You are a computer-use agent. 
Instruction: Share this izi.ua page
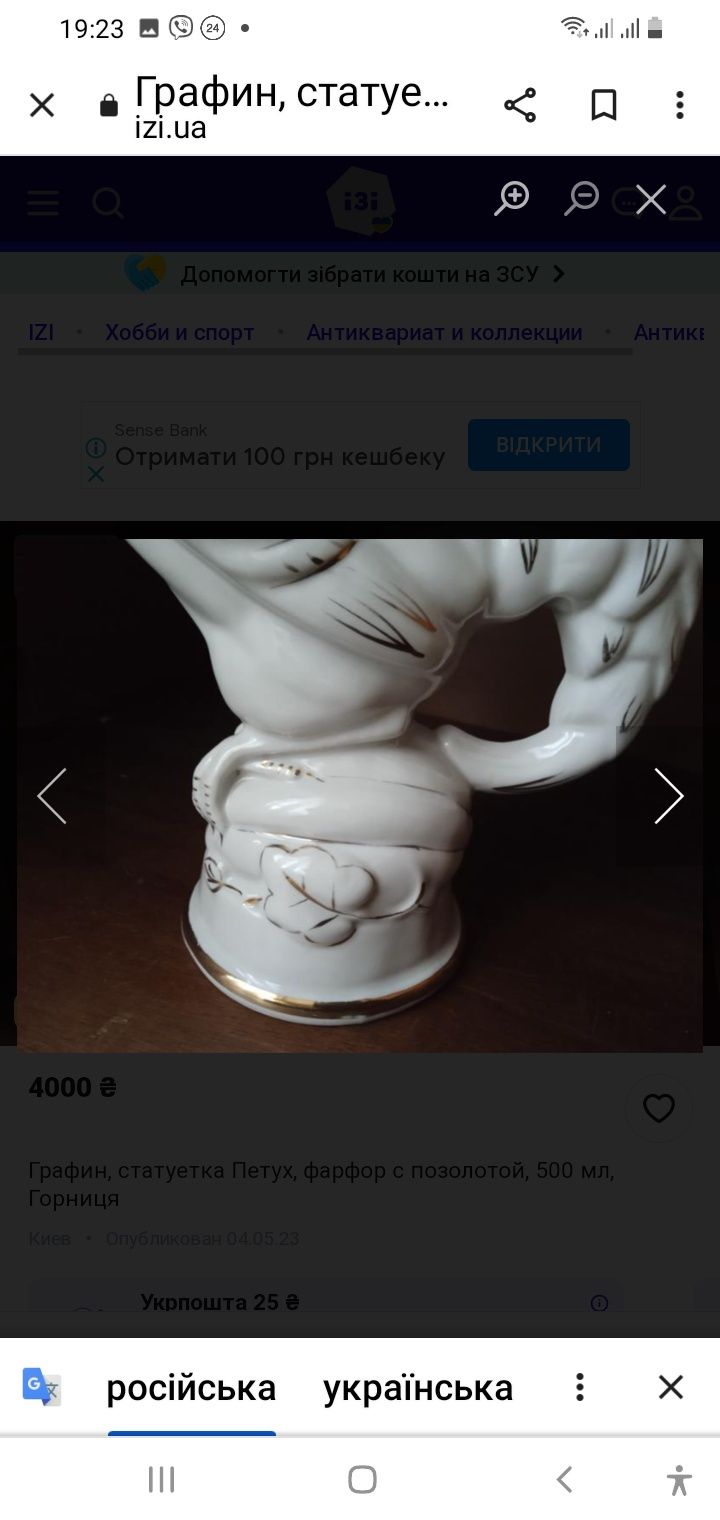(x=519, y=105)
